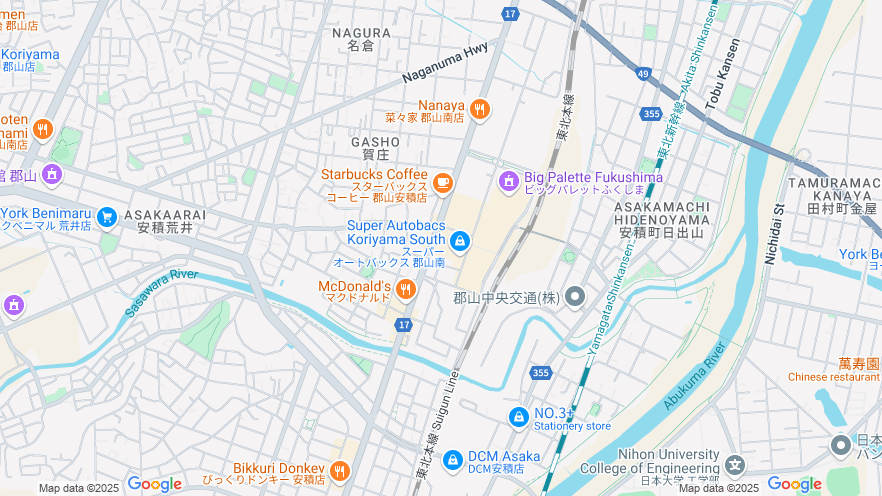Tap the DCM Asaka store marker

452,459
